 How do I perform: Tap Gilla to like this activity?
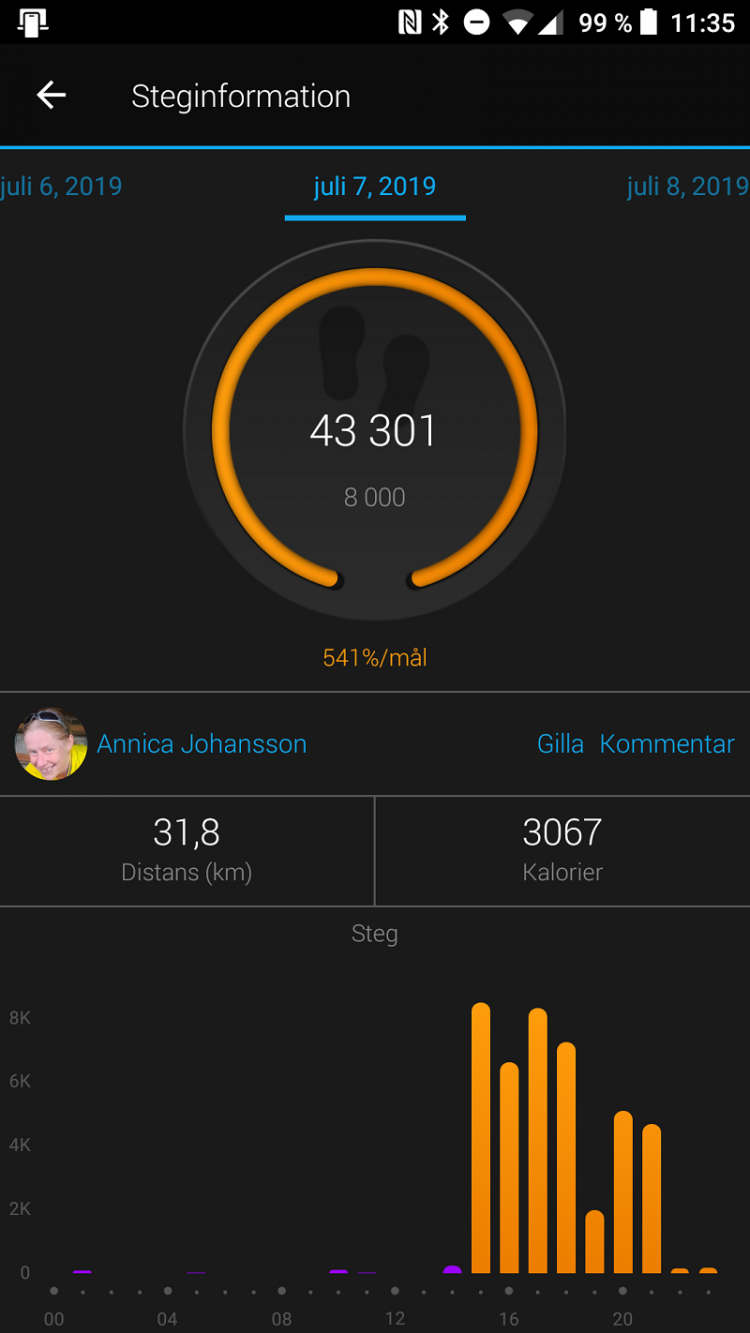(x=560, y=744)
